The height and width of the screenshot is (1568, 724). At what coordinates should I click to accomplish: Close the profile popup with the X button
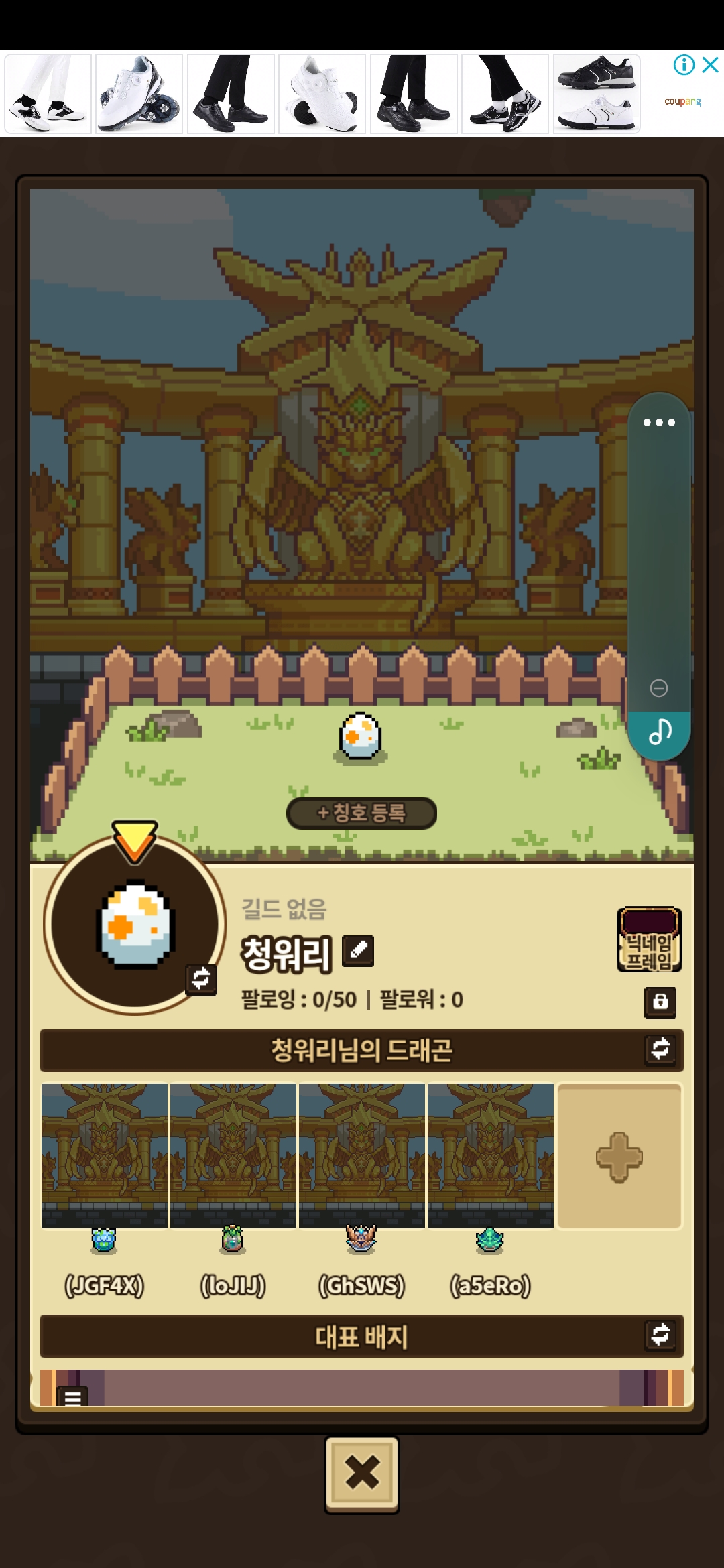pos(362,1473)
